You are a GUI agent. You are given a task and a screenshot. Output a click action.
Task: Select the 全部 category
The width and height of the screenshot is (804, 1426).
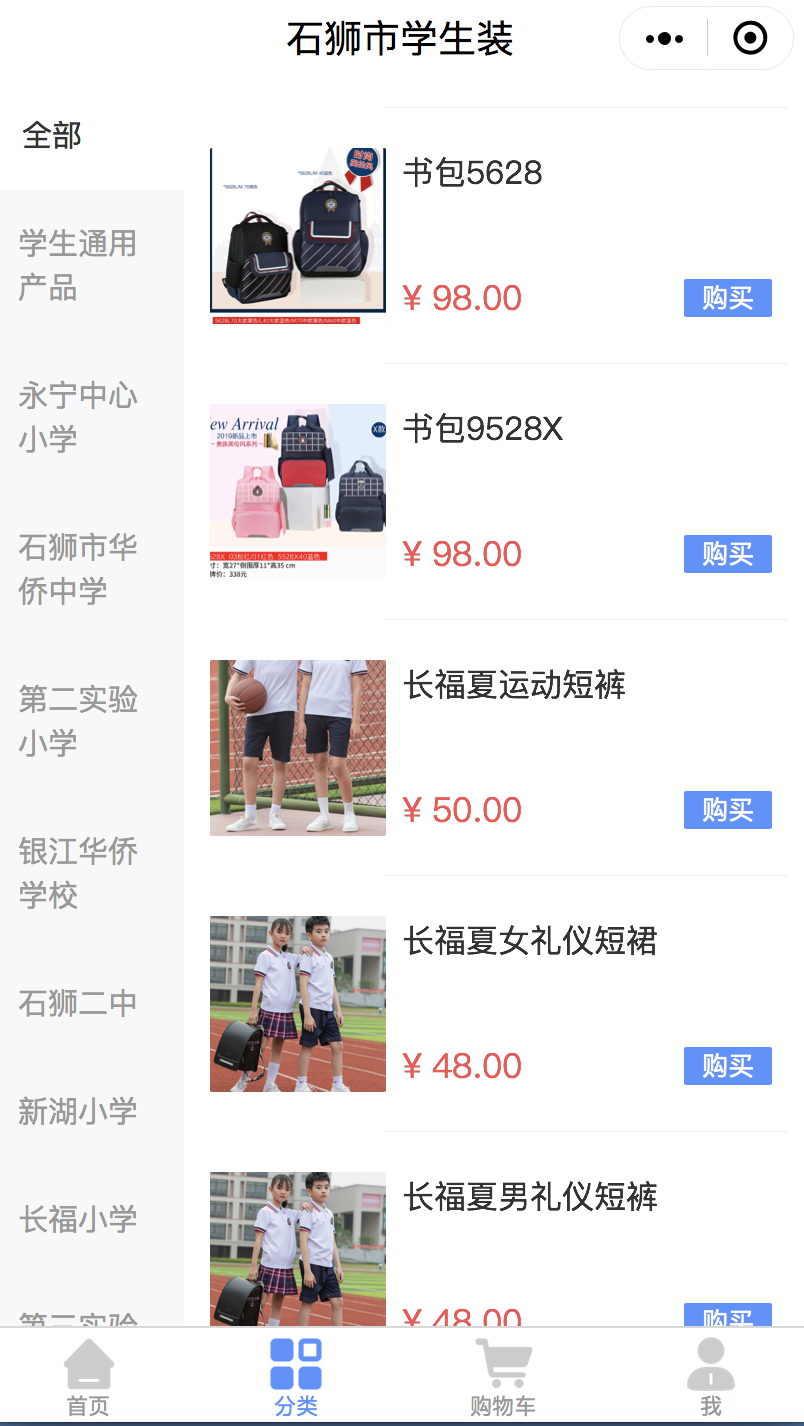[52, 135]
